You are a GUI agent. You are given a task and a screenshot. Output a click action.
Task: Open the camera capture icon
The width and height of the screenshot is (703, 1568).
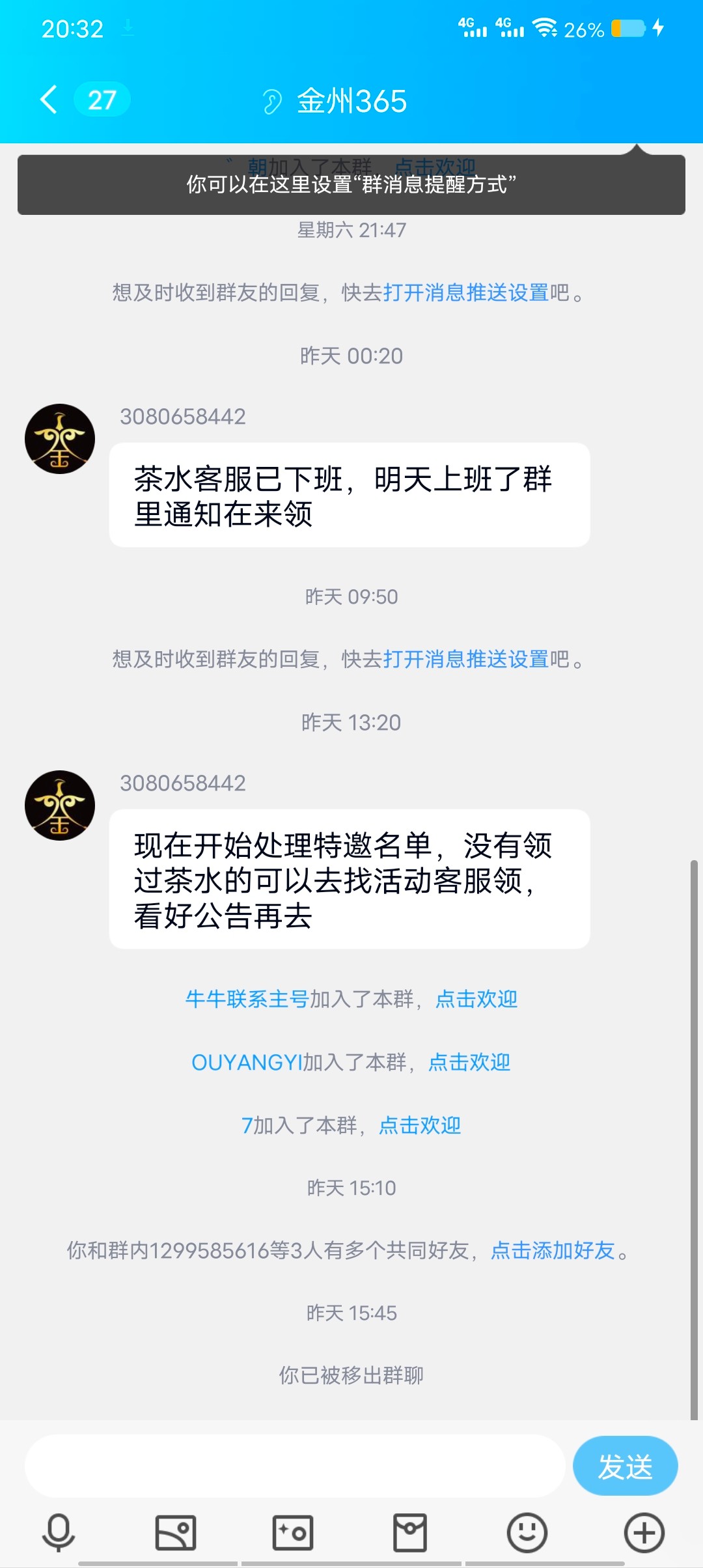click(293, 1532)
